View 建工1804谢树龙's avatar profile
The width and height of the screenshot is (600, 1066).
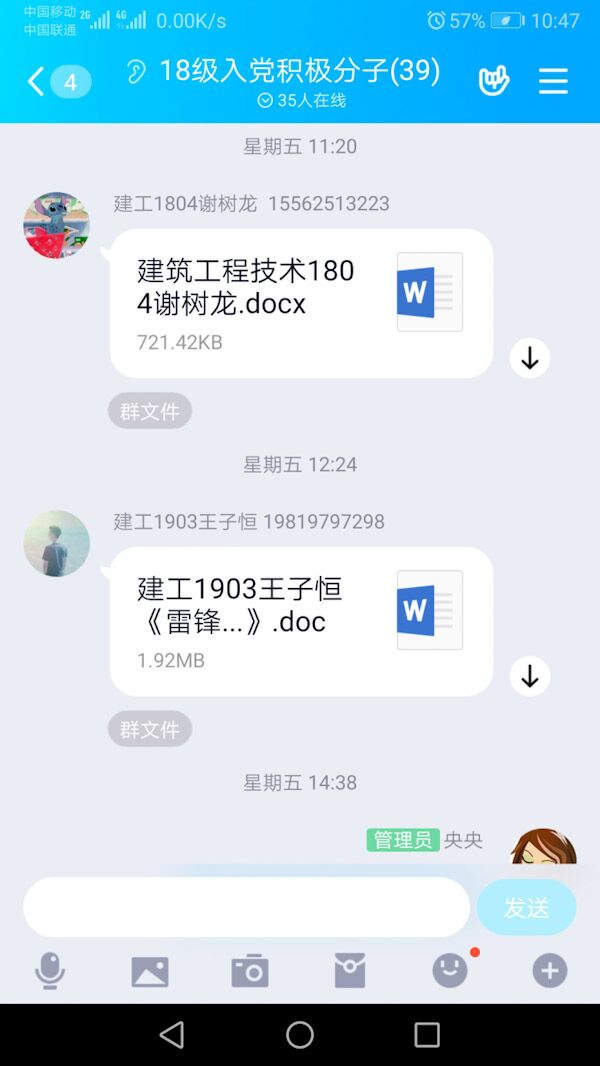click(x=57, y=226)
